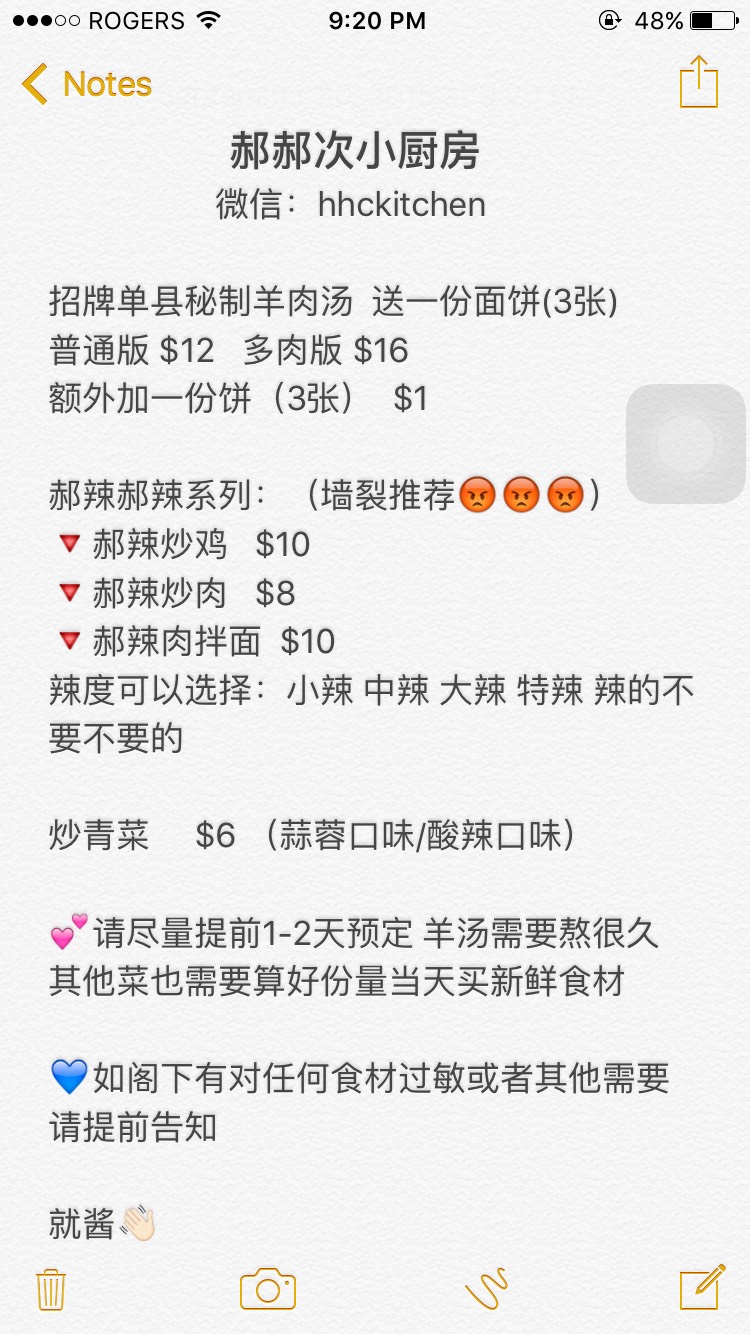Delete this note with the trash icon
Image resolution: width=750 pixels, height=1334 pixels.
coord(51,1288)
